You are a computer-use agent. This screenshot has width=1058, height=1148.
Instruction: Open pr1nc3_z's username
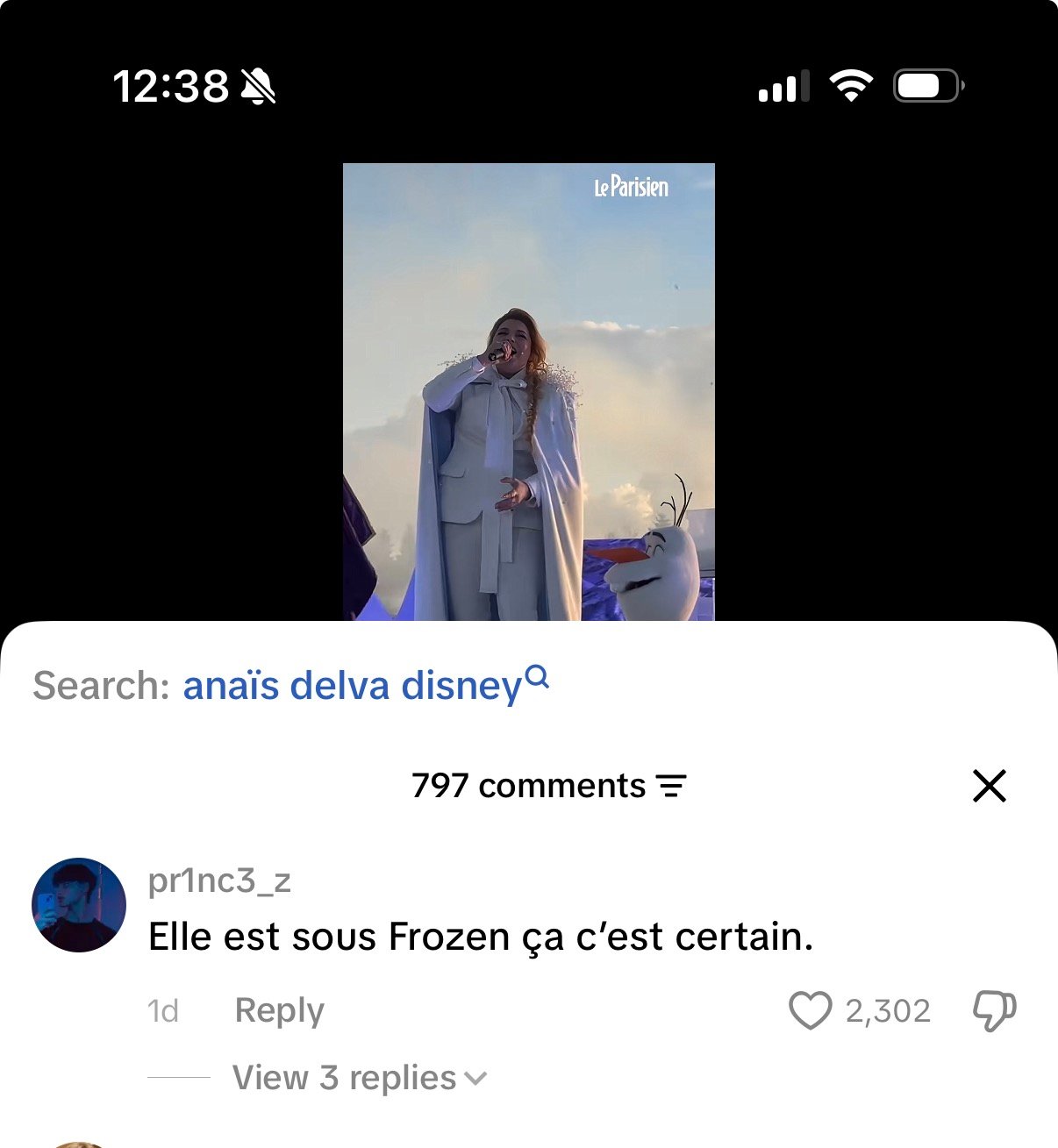point(219,880)
